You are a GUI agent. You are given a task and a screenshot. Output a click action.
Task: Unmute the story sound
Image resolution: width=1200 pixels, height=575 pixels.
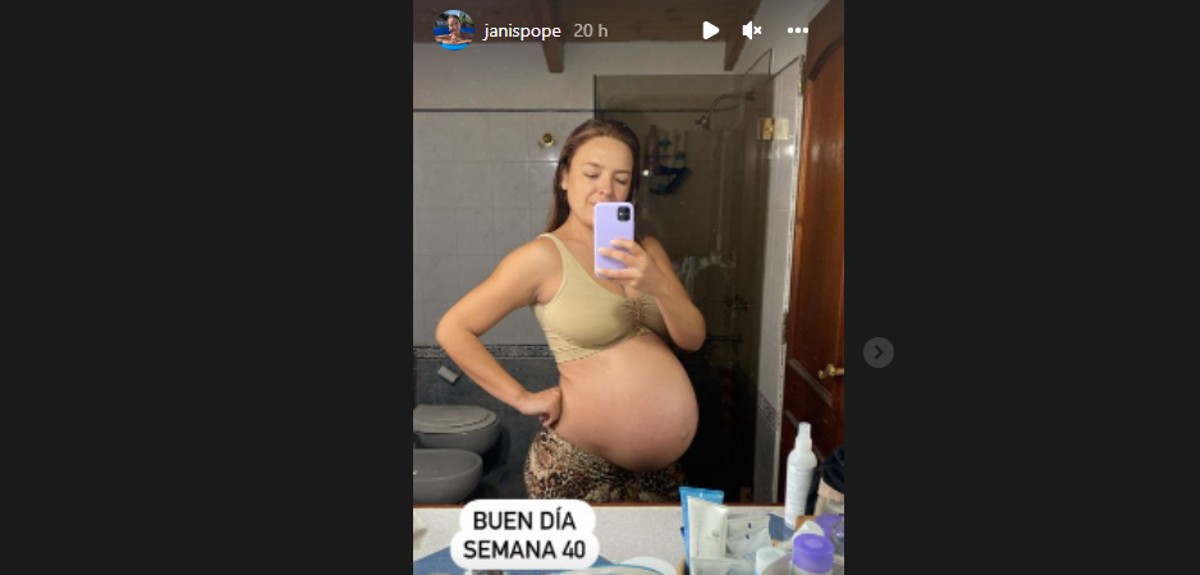click(752, 31)
